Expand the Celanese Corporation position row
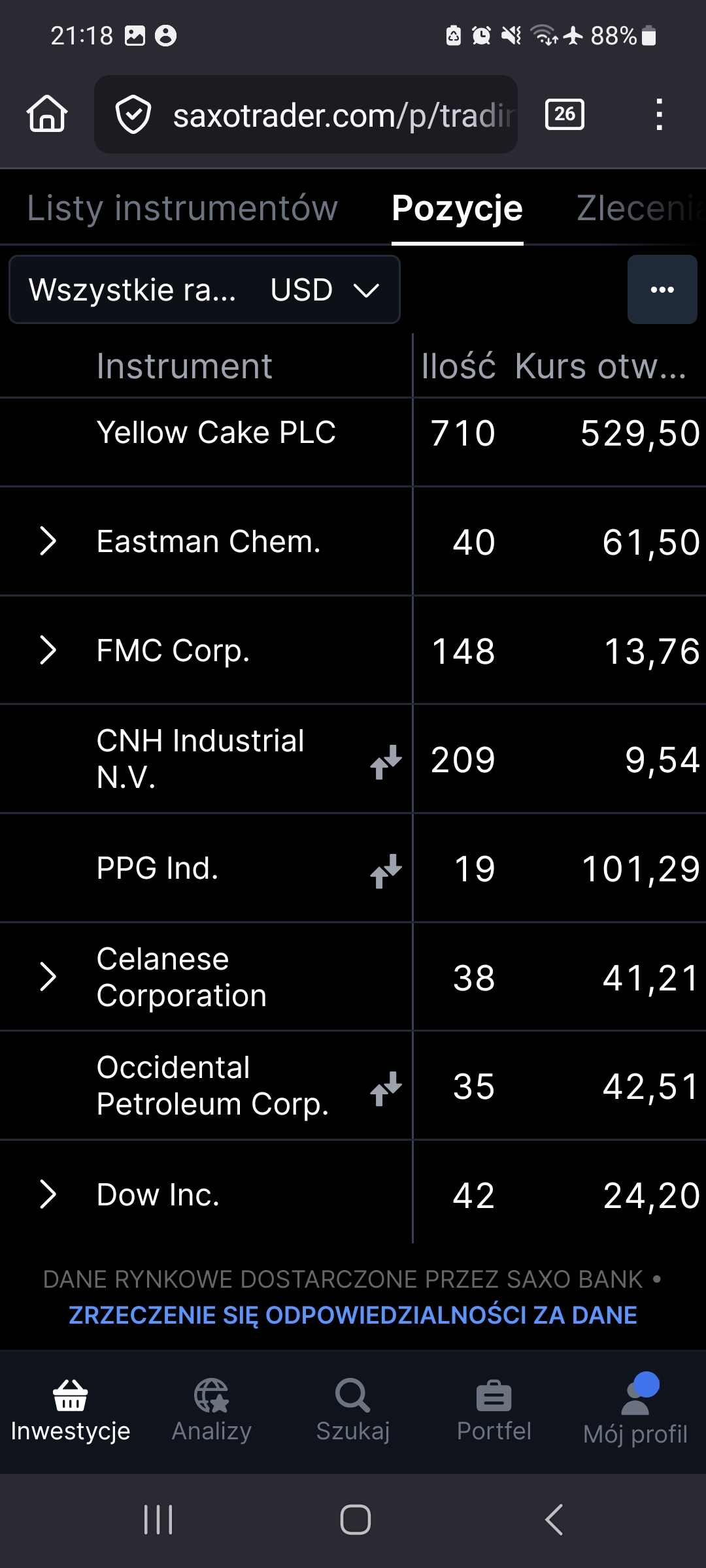 point(48,977)
